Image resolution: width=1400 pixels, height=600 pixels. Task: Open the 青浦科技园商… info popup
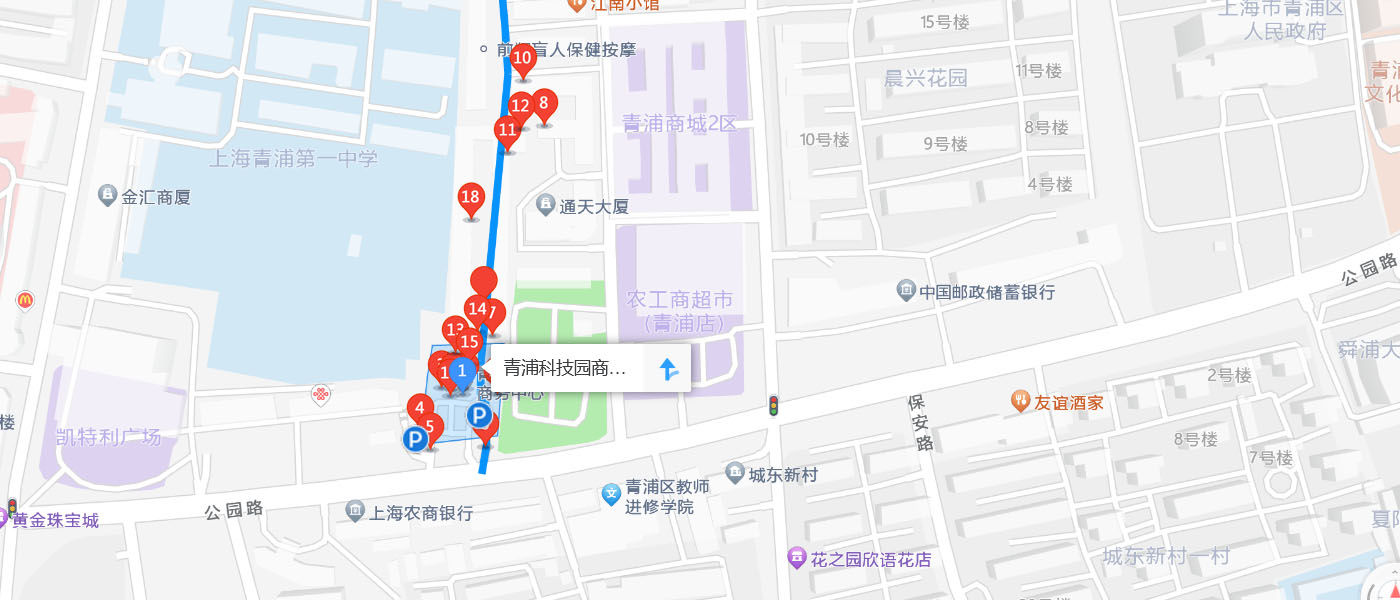click(x=565, y=368)
